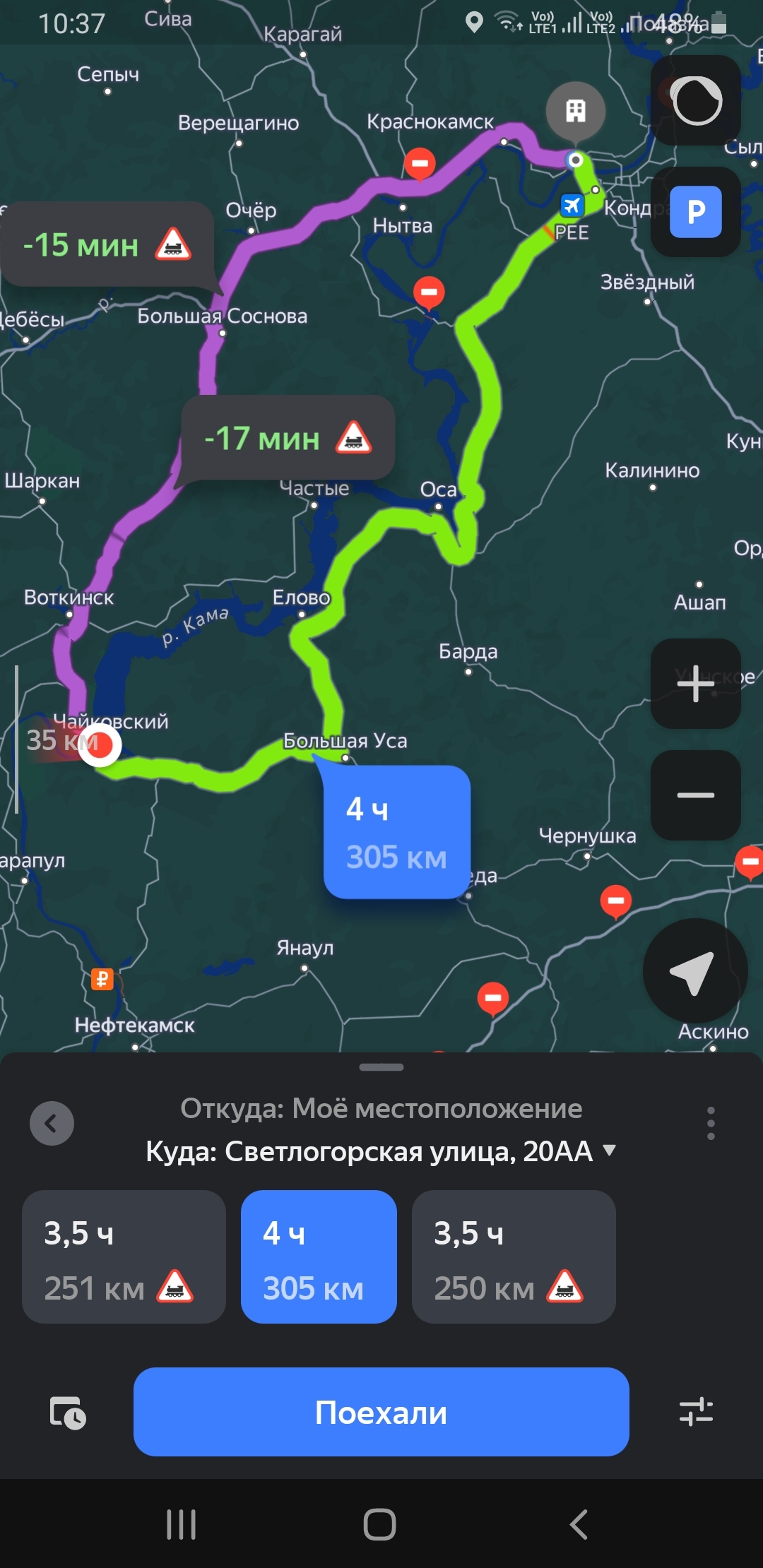Tap the Поехали button to start navigation

coord(381,1412)
